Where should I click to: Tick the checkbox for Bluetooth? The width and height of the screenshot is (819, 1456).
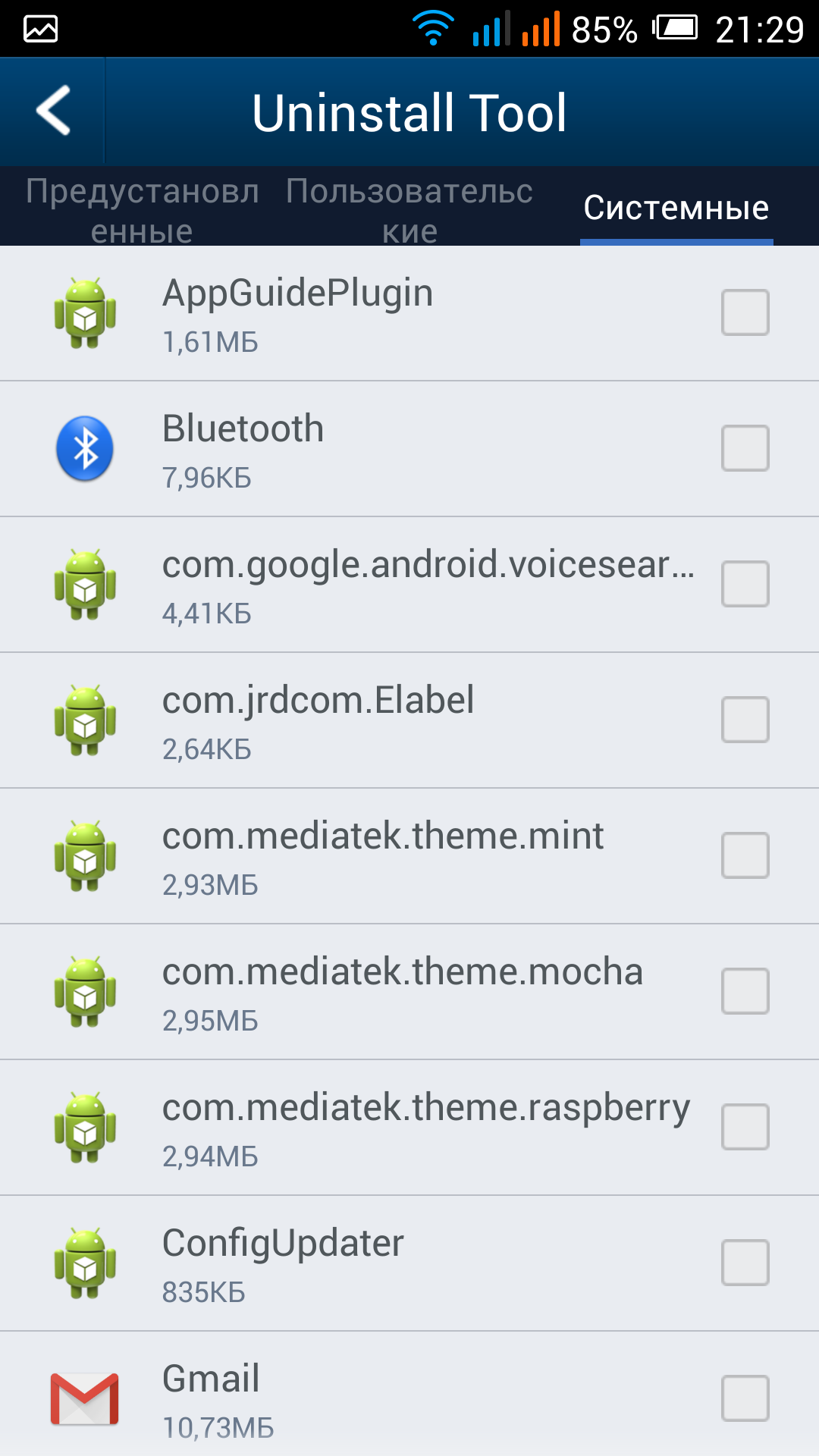tap(745, 448)
